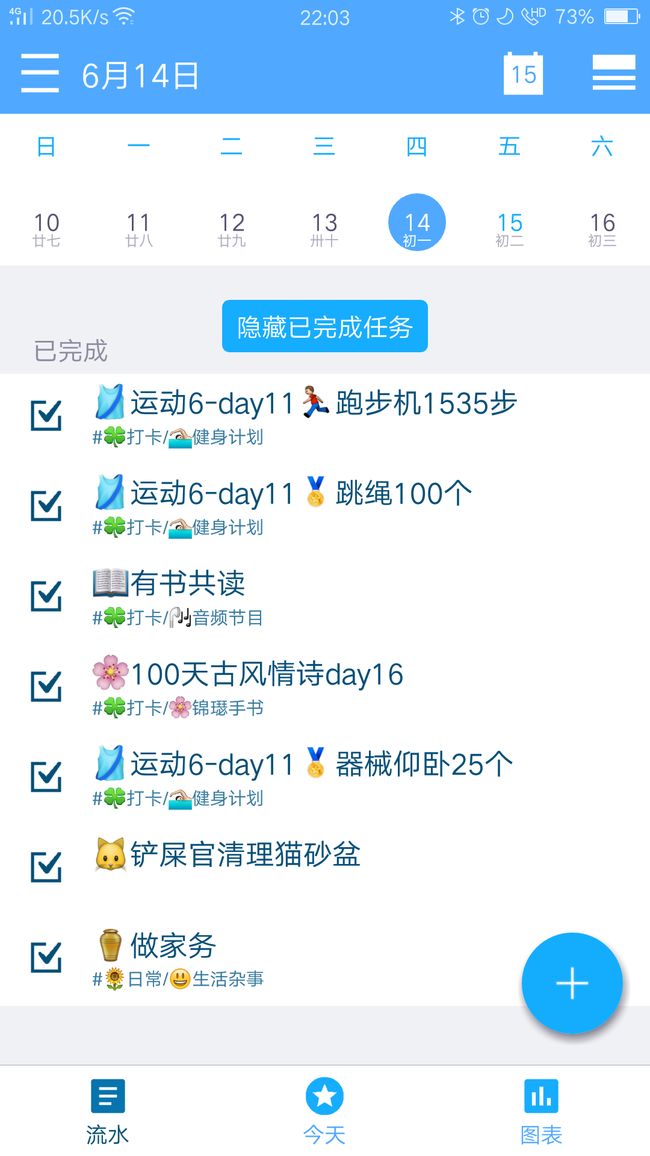Uncheck the 跑步机1535步 task checkbox
650x1156 pixels.
click(x=46, y=416)
